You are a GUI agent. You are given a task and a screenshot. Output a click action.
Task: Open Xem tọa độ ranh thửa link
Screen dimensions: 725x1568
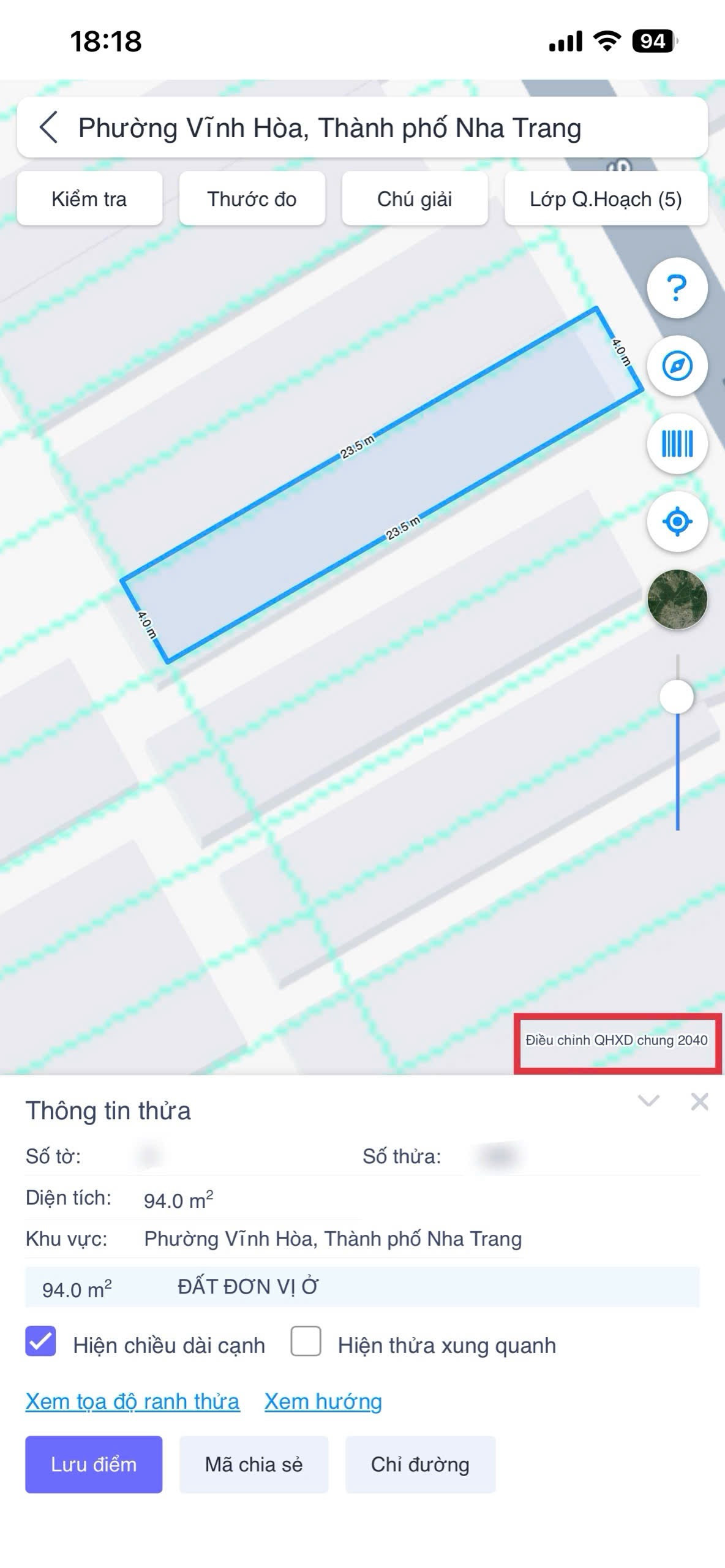tap(132, 1401)
